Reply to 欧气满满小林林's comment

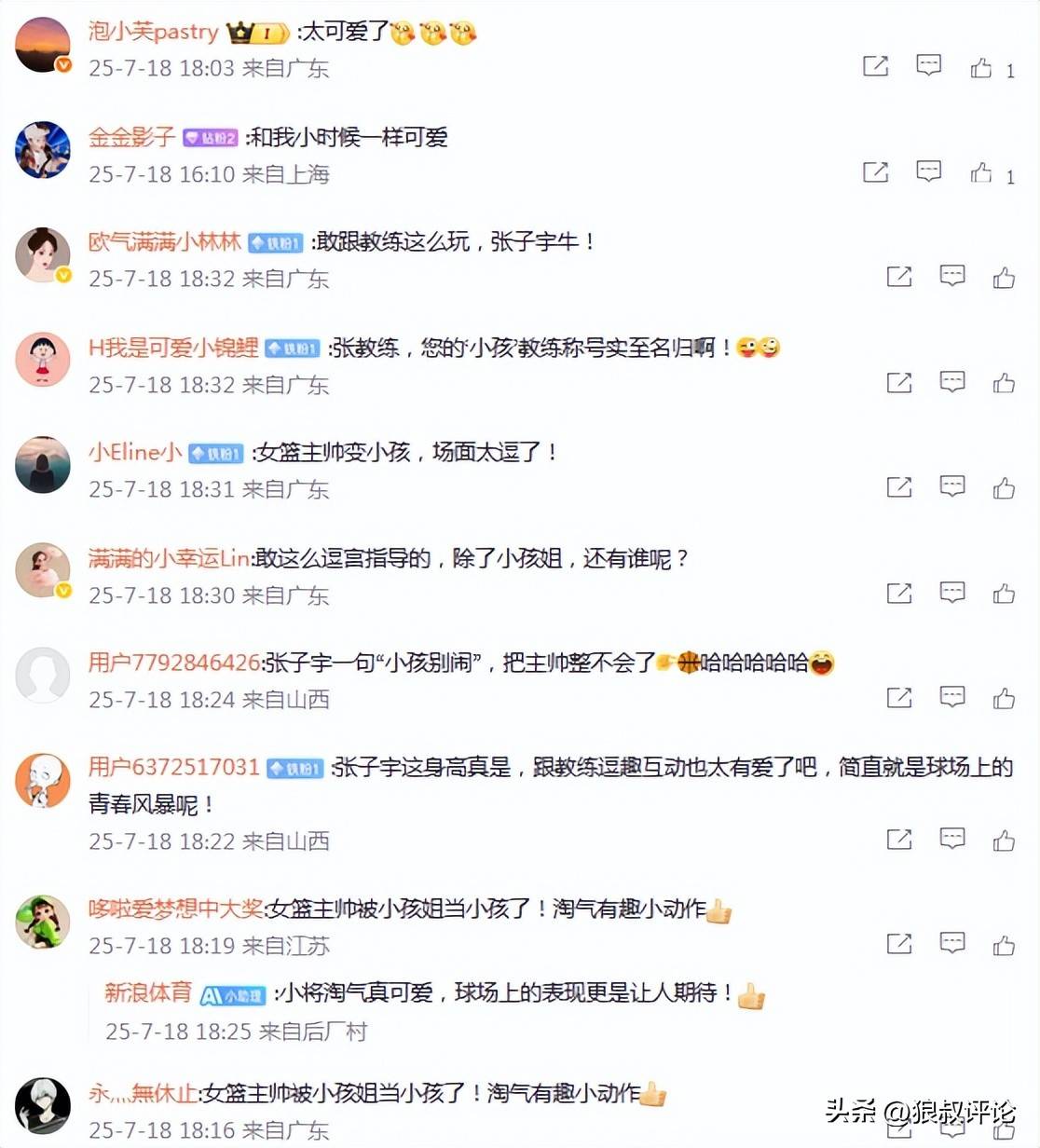pyautogui.click(x=951, y=277)
